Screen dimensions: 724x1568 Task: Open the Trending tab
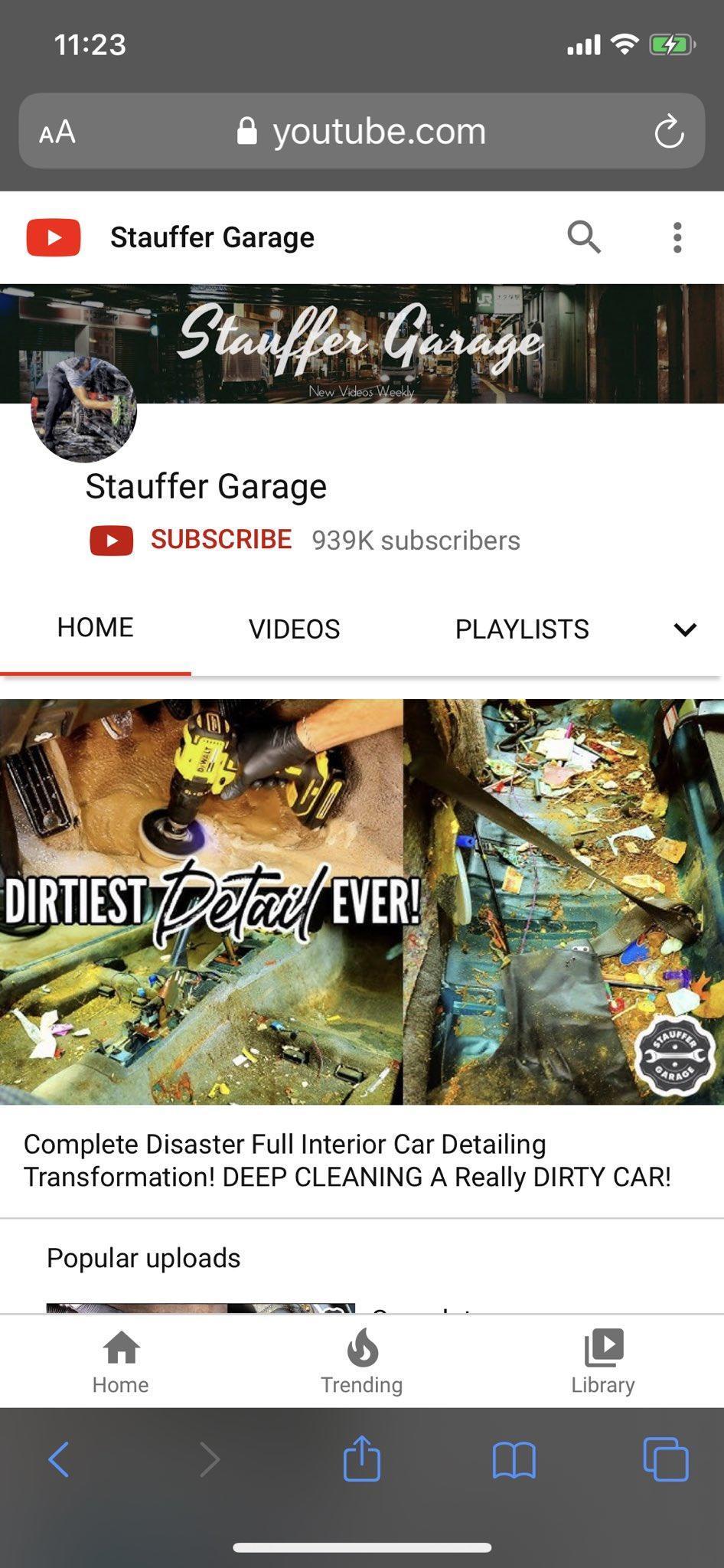pyautogui.click(x=361, y=1362)
